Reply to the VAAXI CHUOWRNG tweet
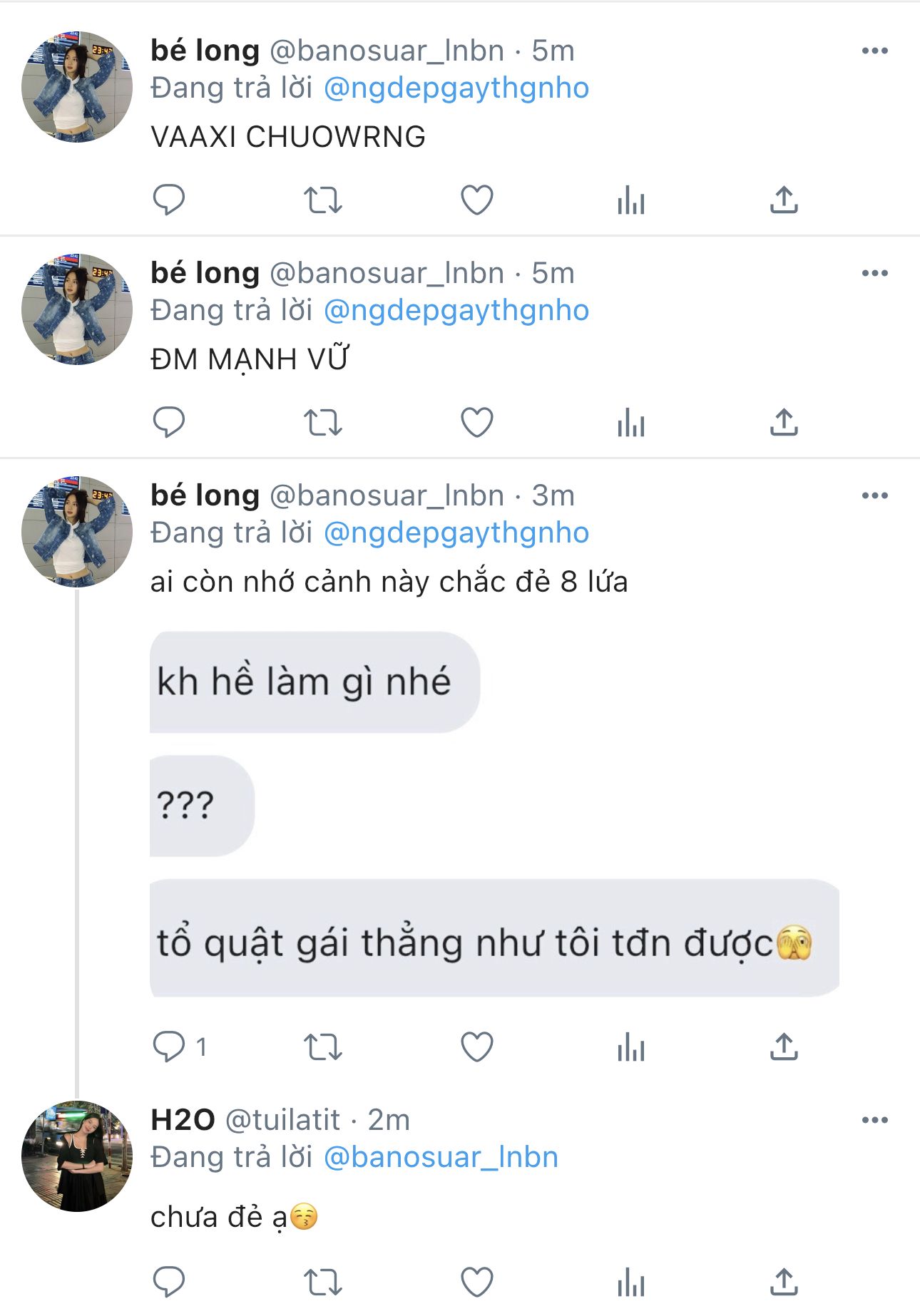Image resolution: width=920 pixels, height=1316 pixels. (x=169, y=200)
